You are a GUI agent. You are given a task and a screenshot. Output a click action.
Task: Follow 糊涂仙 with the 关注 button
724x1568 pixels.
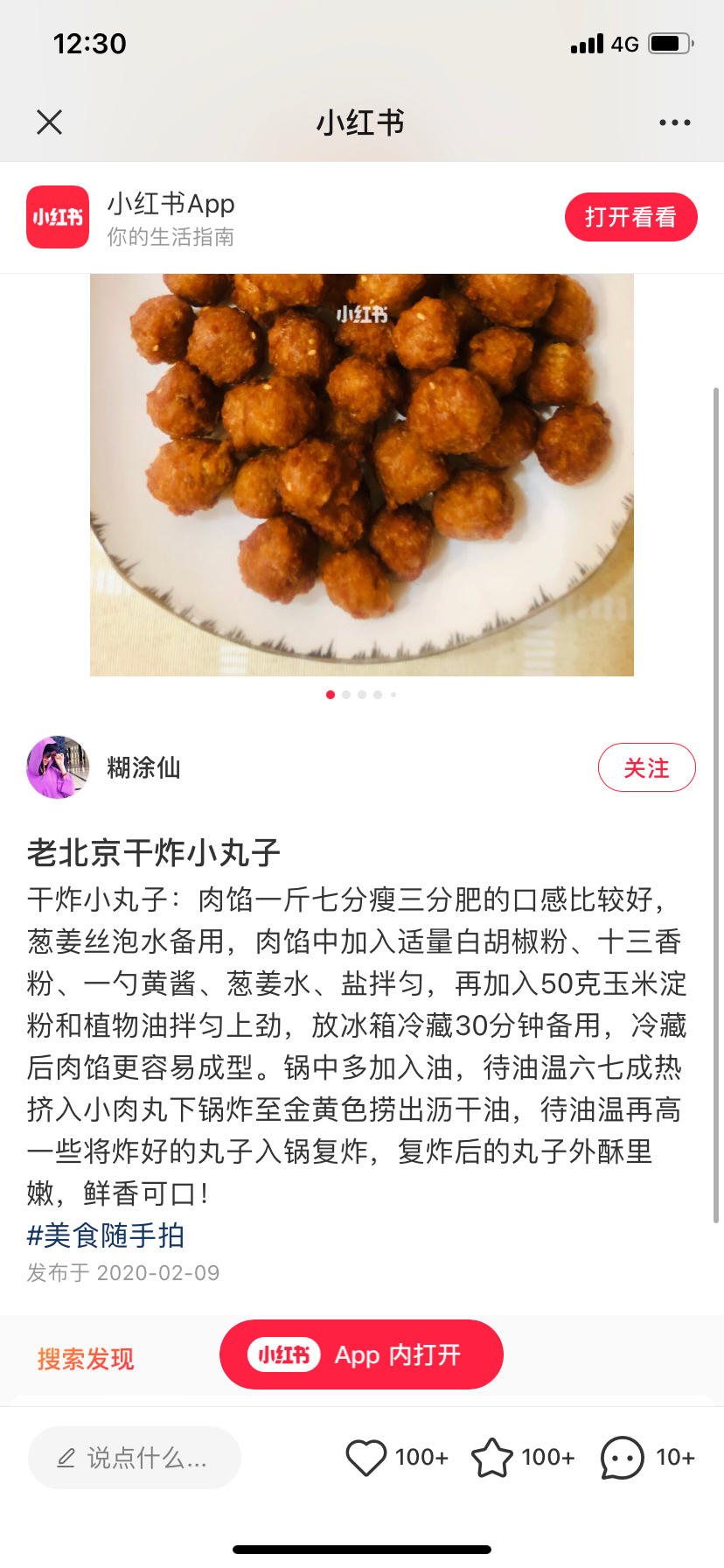[646, 767]
